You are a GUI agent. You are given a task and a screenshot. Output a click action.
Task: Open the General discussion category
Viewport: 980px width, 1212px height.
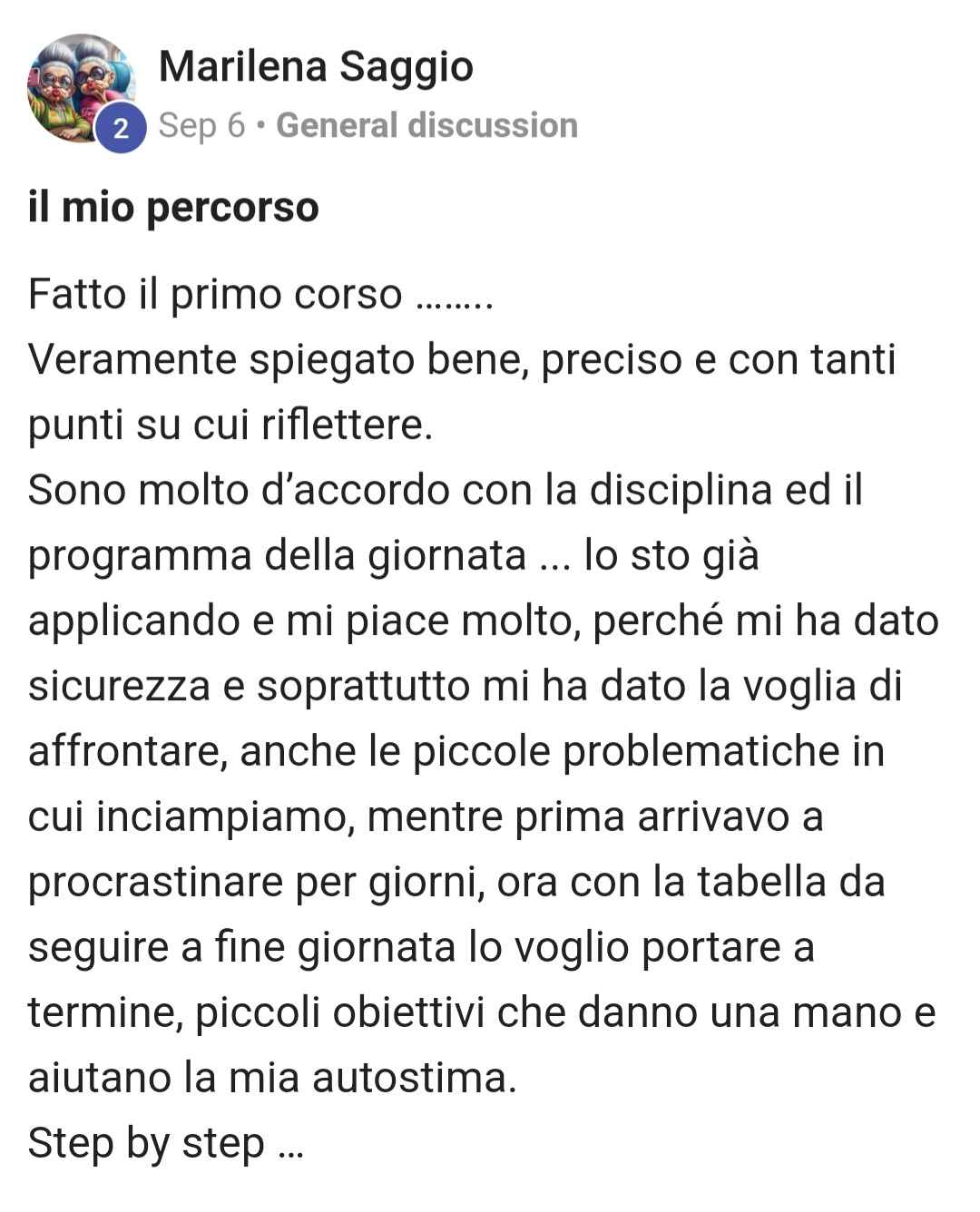click(426, 125)
